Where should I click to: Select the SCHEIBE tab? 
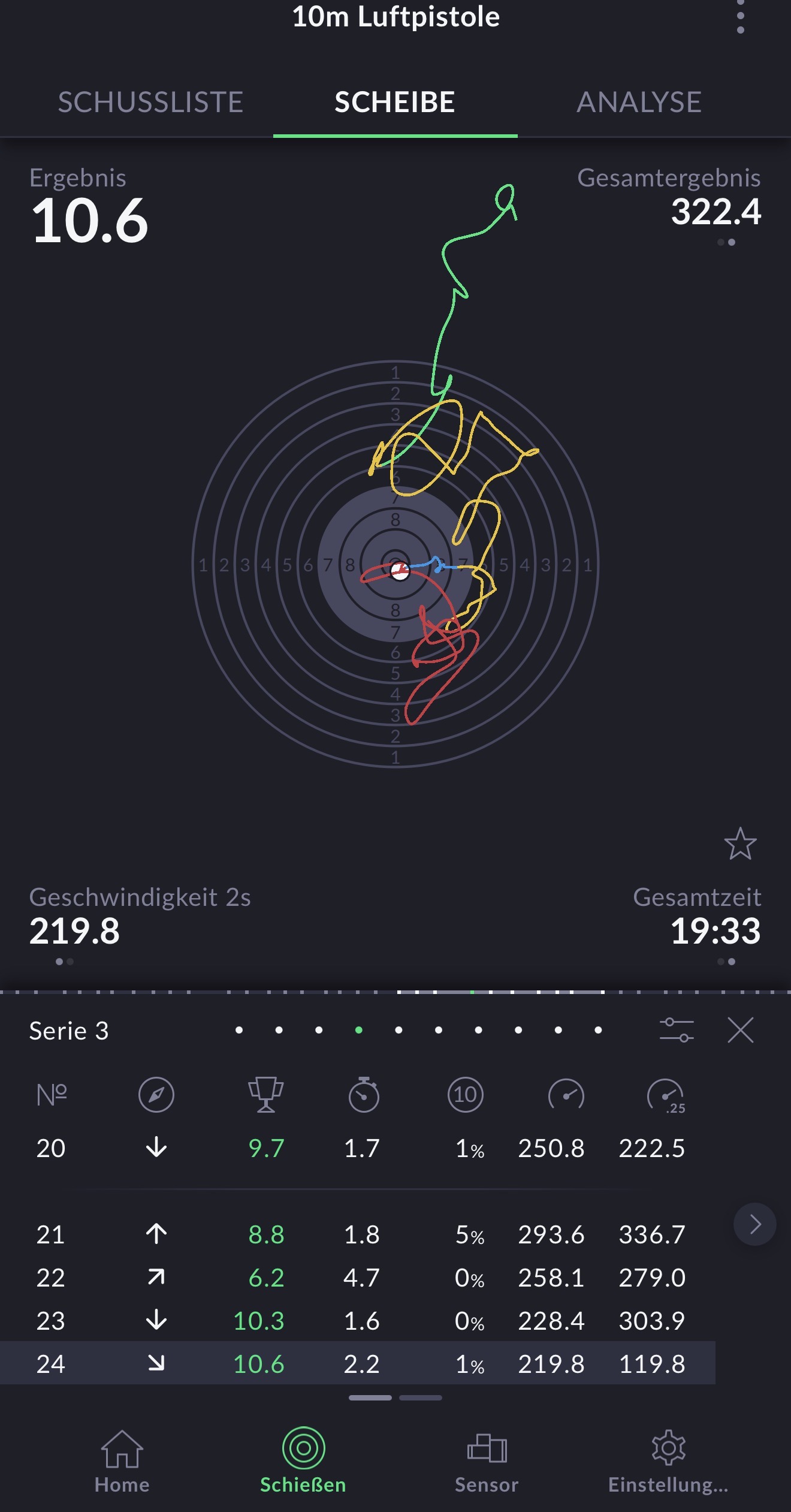point(395,102)
